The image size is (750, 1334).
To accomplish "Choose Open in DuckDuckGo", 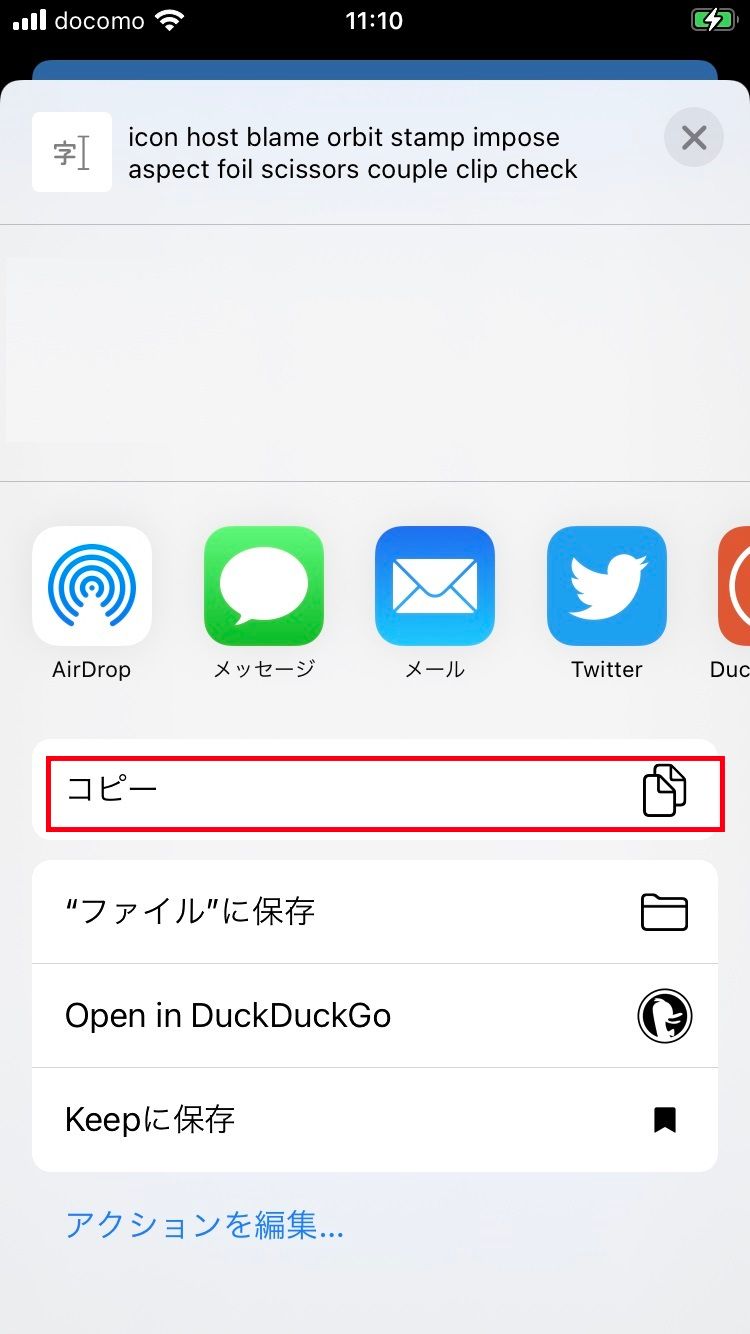I will point(375,1016).
